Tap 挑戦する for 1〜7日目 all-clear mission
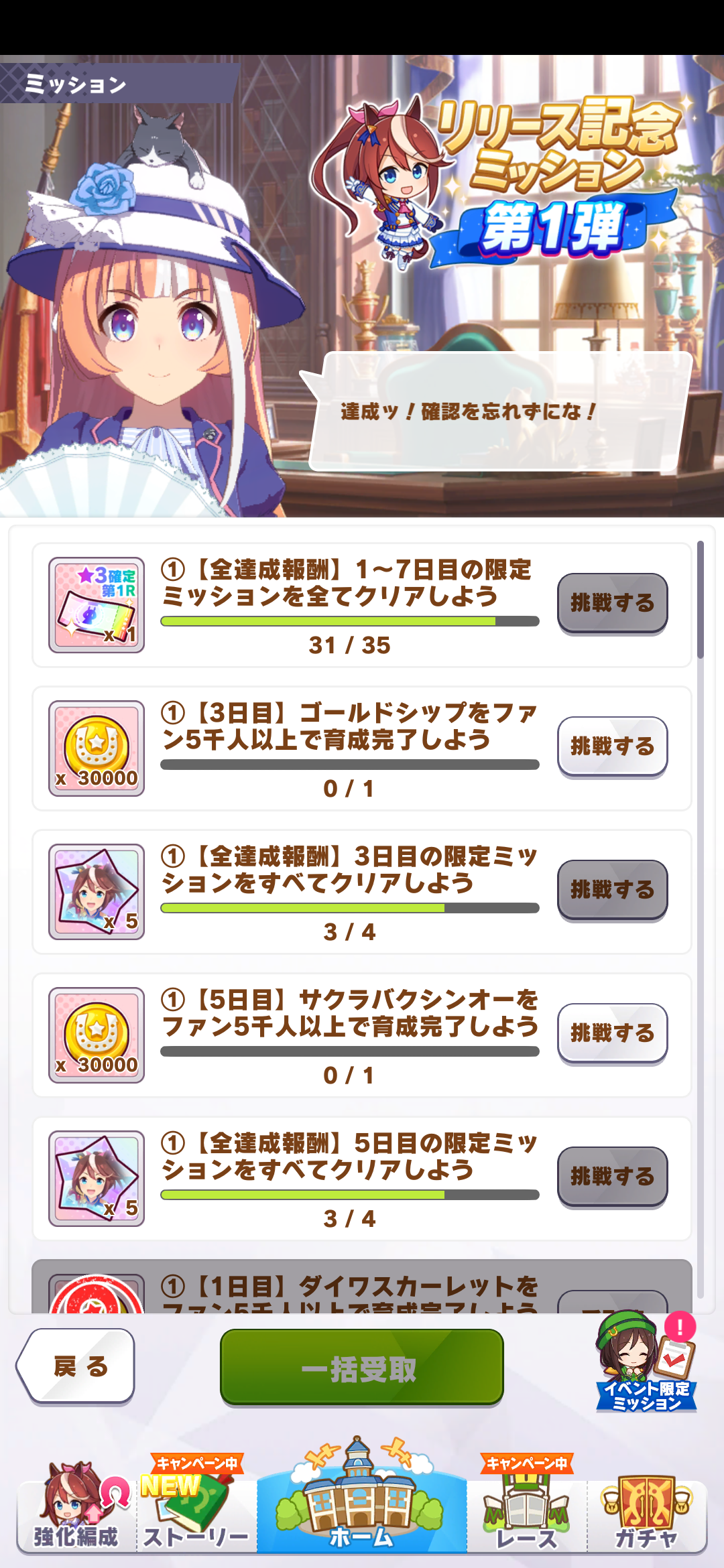Viewport: 724px width, 1568px height. (612, 603)
